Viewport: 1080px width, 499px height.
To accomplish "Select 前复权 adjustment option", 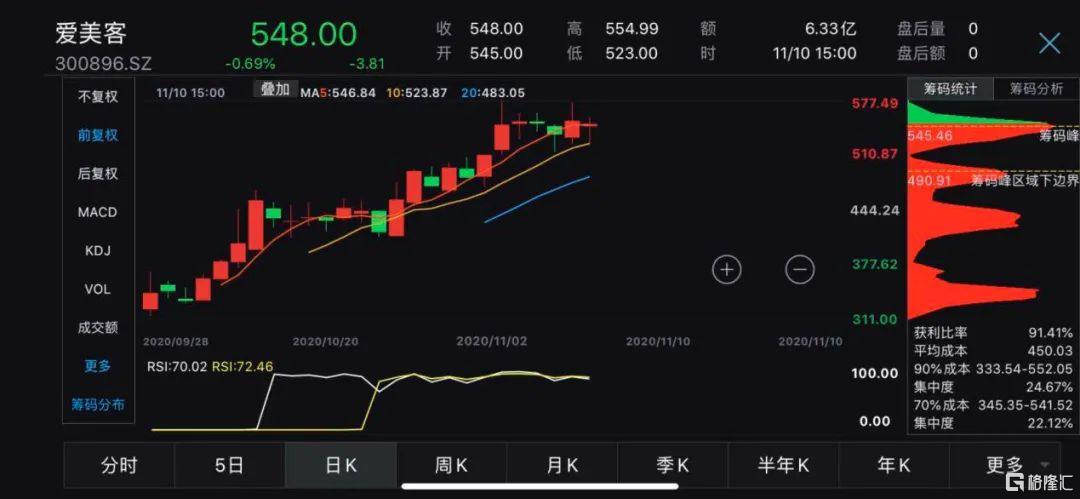I will (x=98, y=135).
